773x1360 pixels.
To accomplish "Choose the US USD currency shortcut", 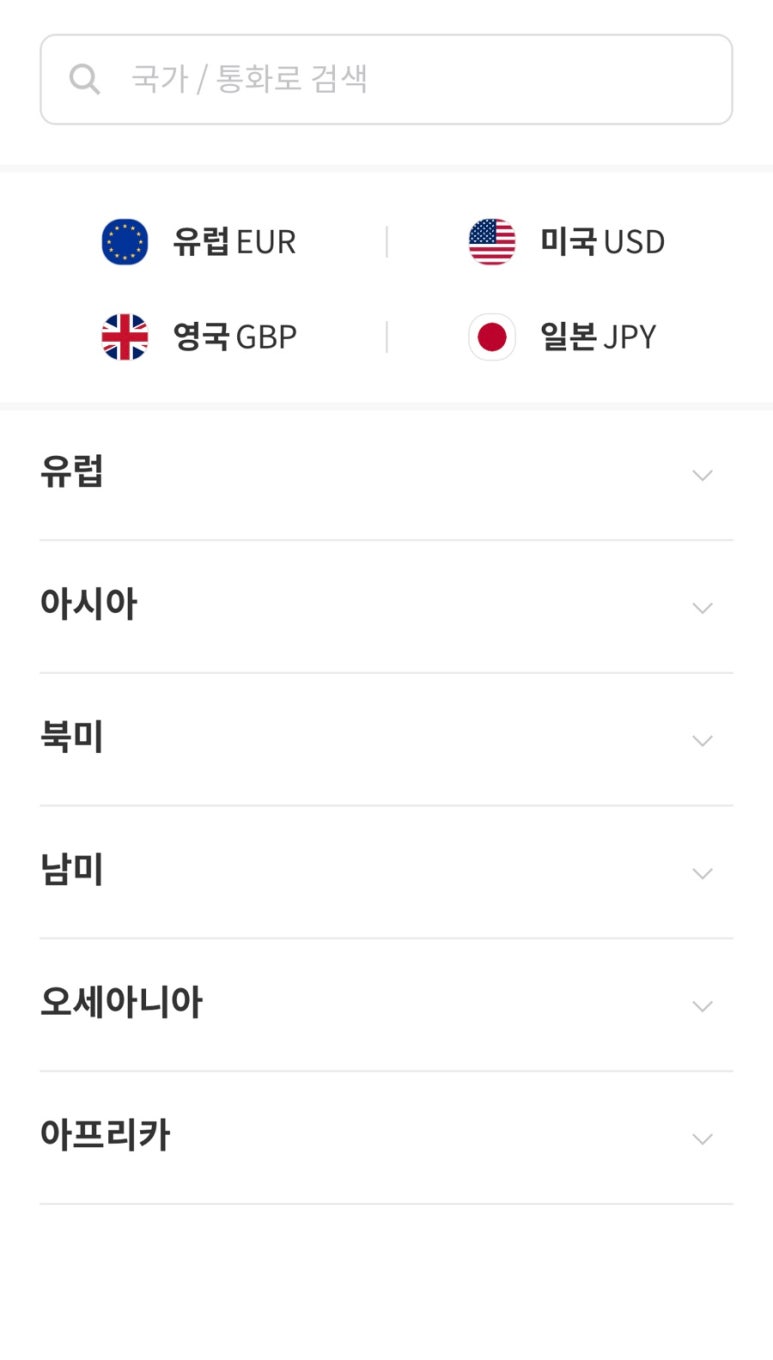I will 566,242.
